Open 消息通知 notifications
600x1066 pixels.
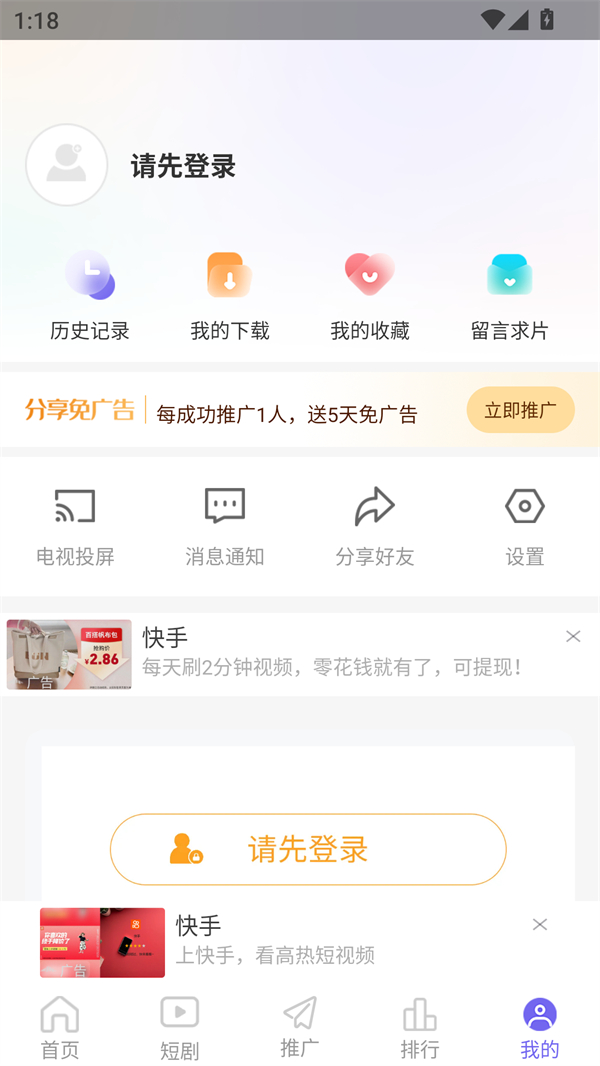point(225,527)
